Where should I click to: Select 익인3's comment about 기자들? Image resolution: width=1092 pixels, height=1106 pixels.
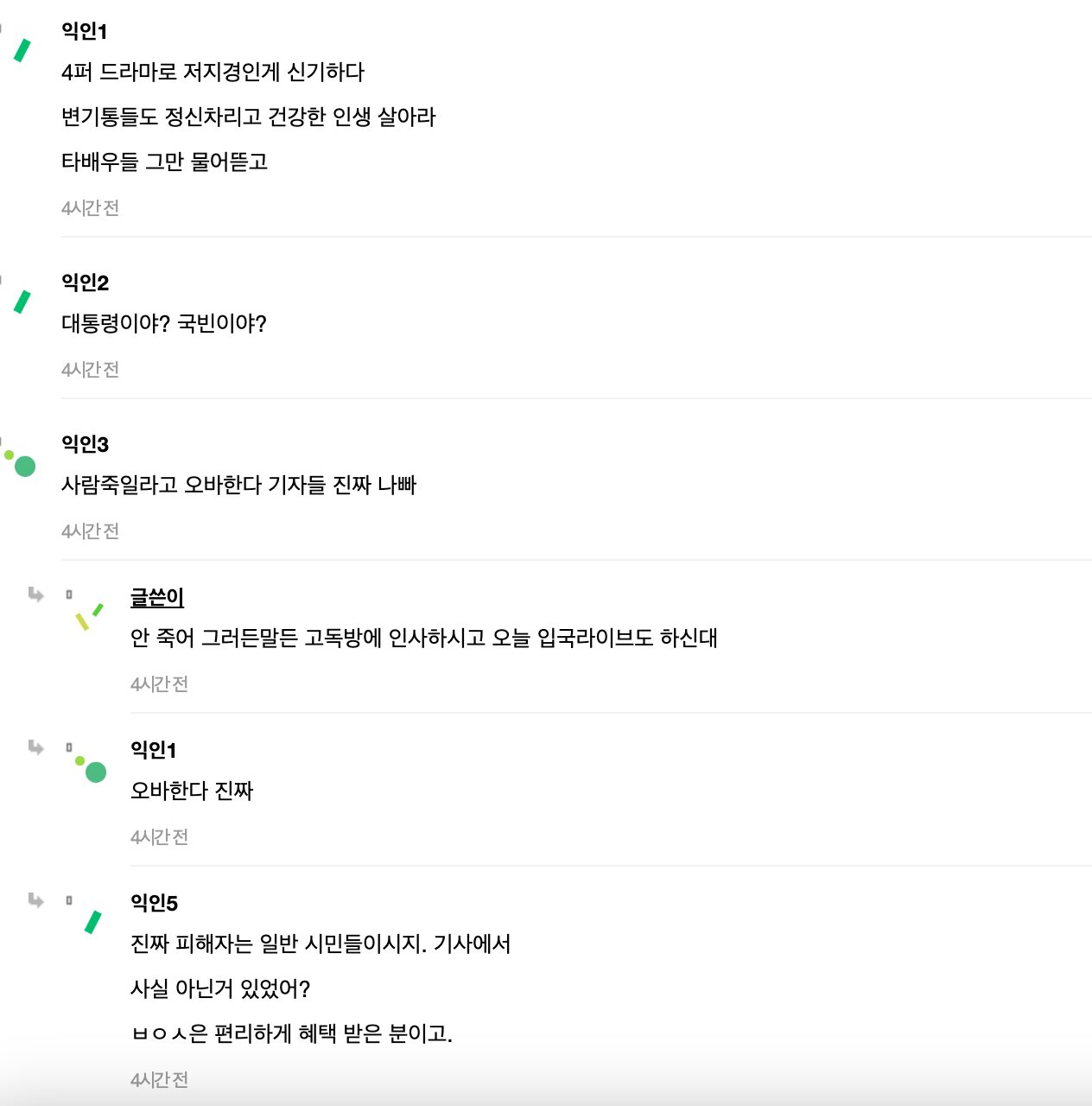[x=238, y=485]
